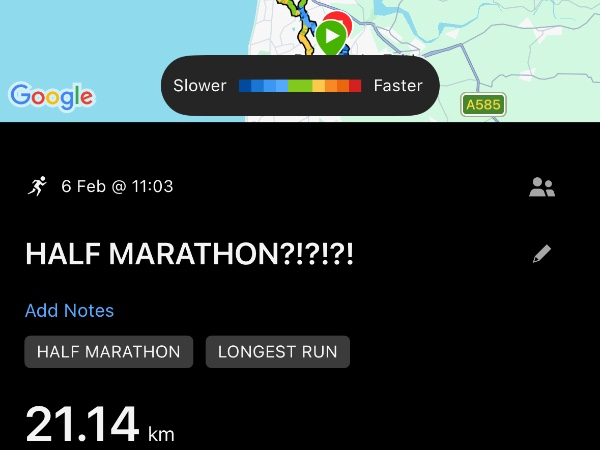Tap the Add Notes link
This screenshot has width=600, height=450.
click(x=69, y=310)
